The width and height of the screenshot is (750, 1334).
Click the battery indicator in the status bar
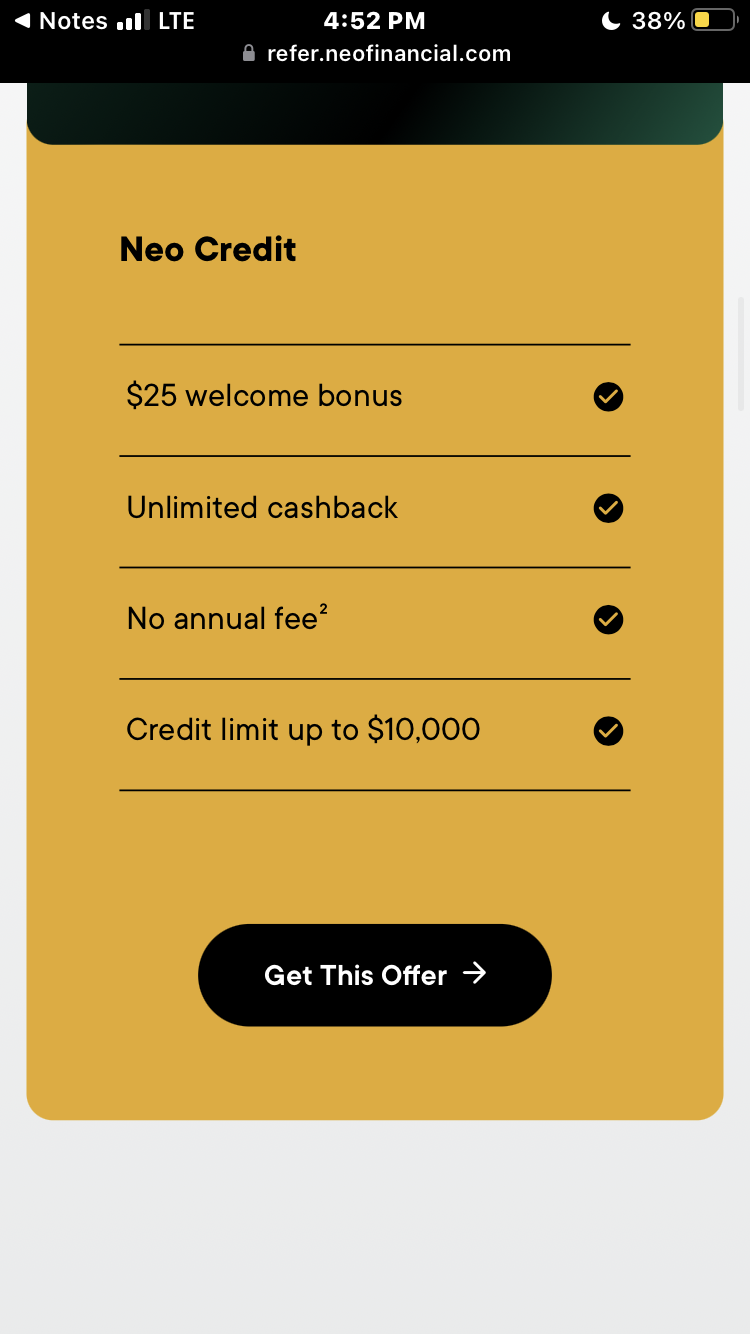click(x=712, y=19)
